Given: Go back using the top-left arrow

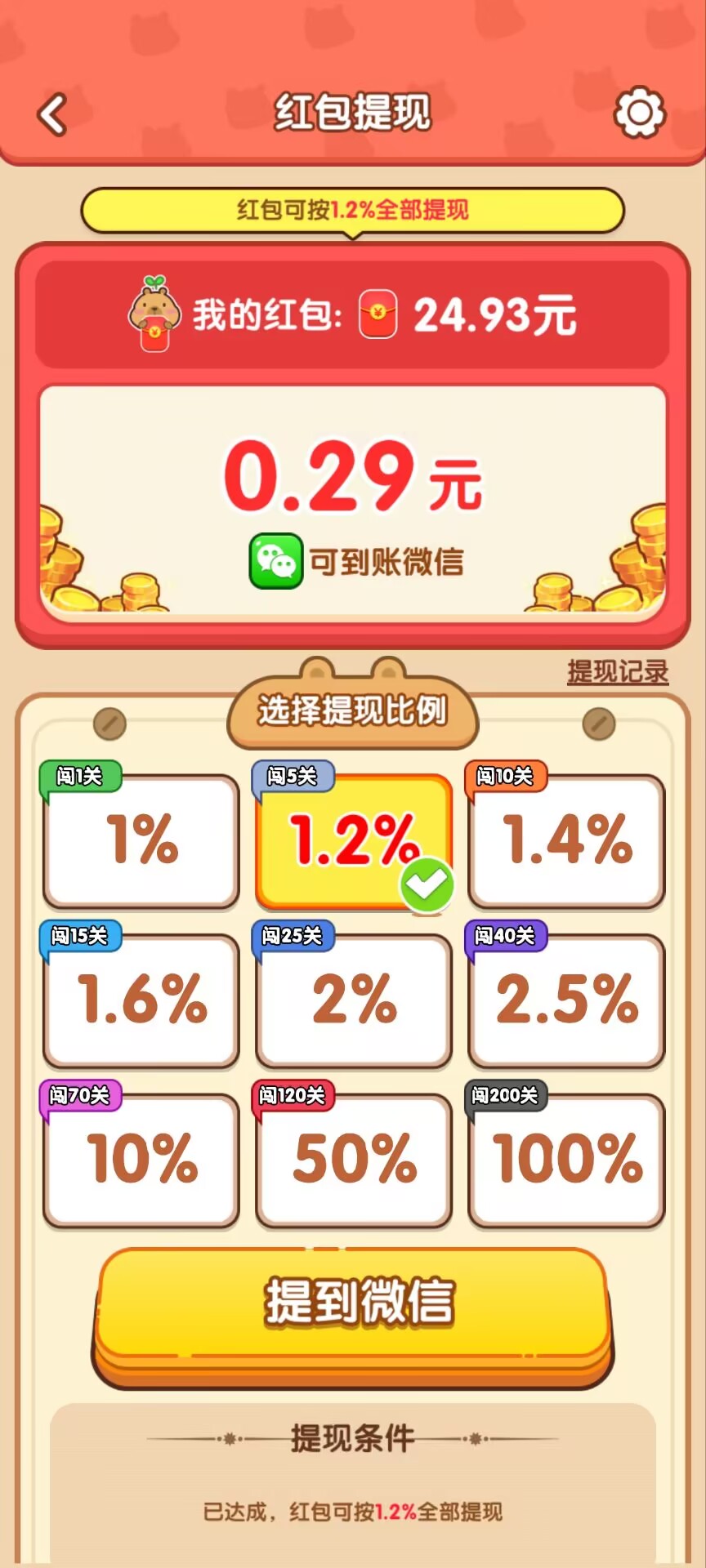Looking at the screenshot, I should click(53, 114).
